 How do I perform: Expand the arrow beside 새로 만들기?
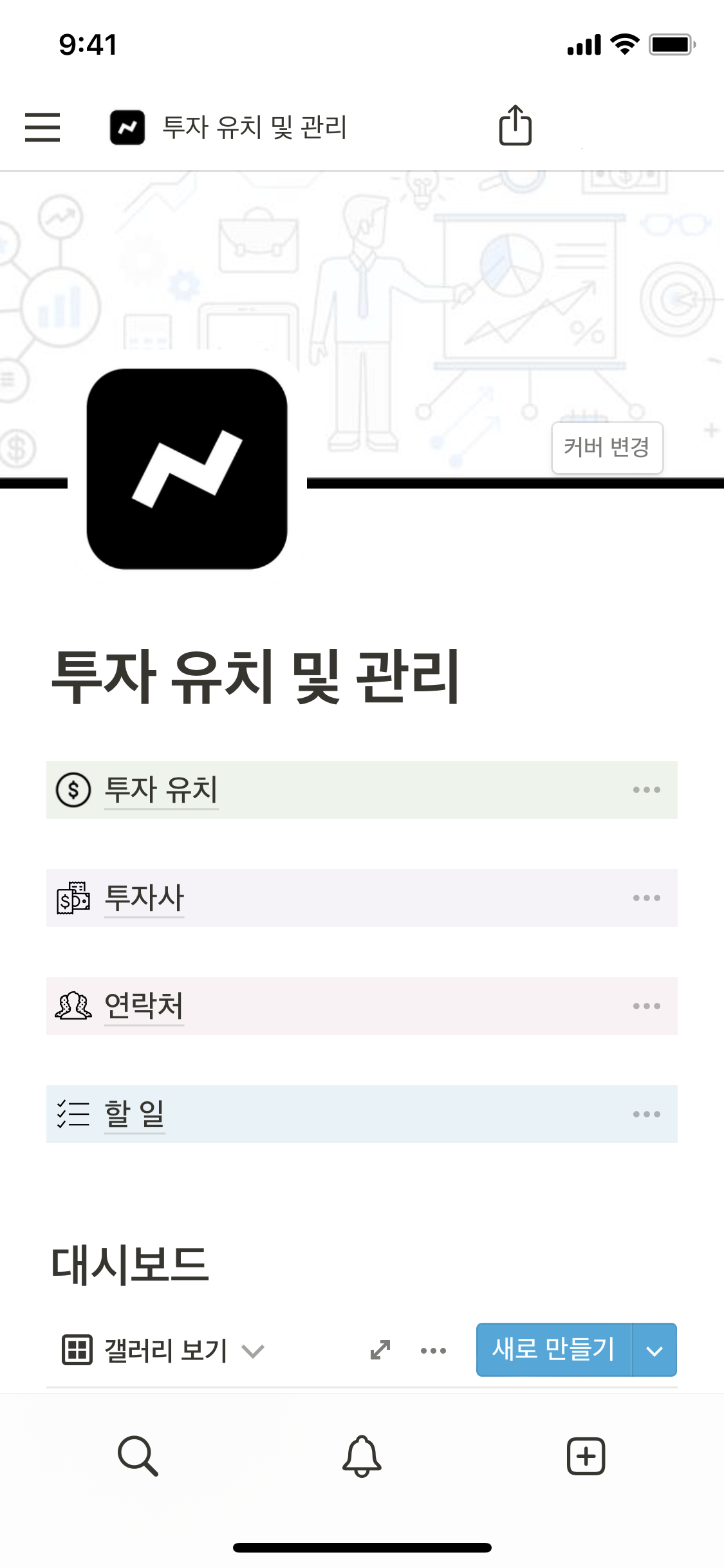click(x=654, y=1350)
